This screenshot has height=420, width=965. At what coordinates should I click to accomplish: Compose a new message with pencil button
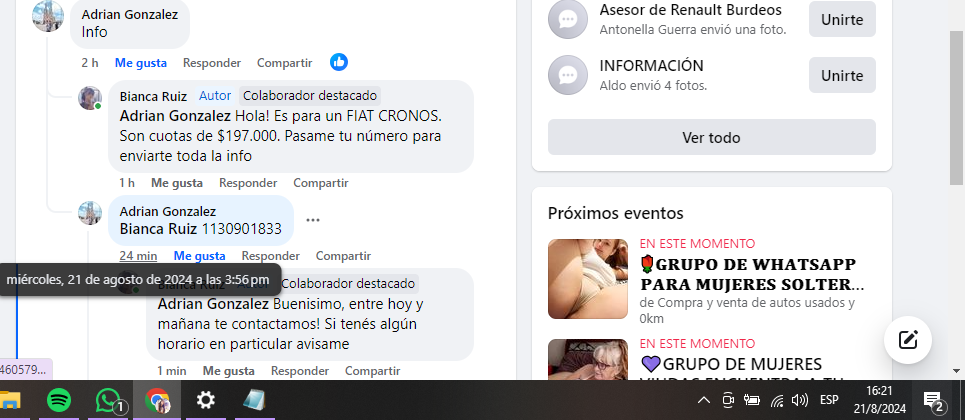908,340
